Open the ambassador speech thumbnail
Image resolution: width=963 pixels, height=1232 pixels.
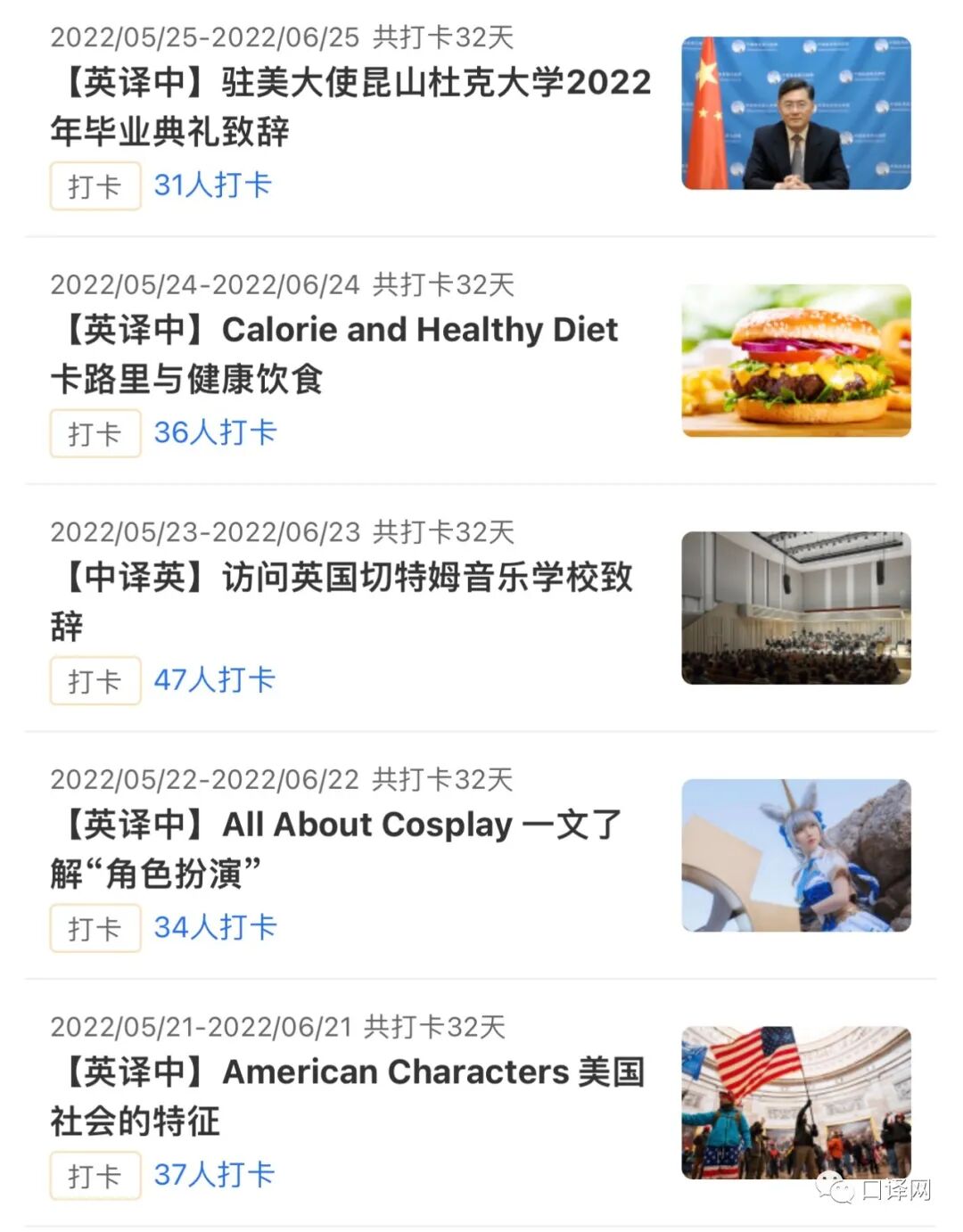[x=795, y=113]
